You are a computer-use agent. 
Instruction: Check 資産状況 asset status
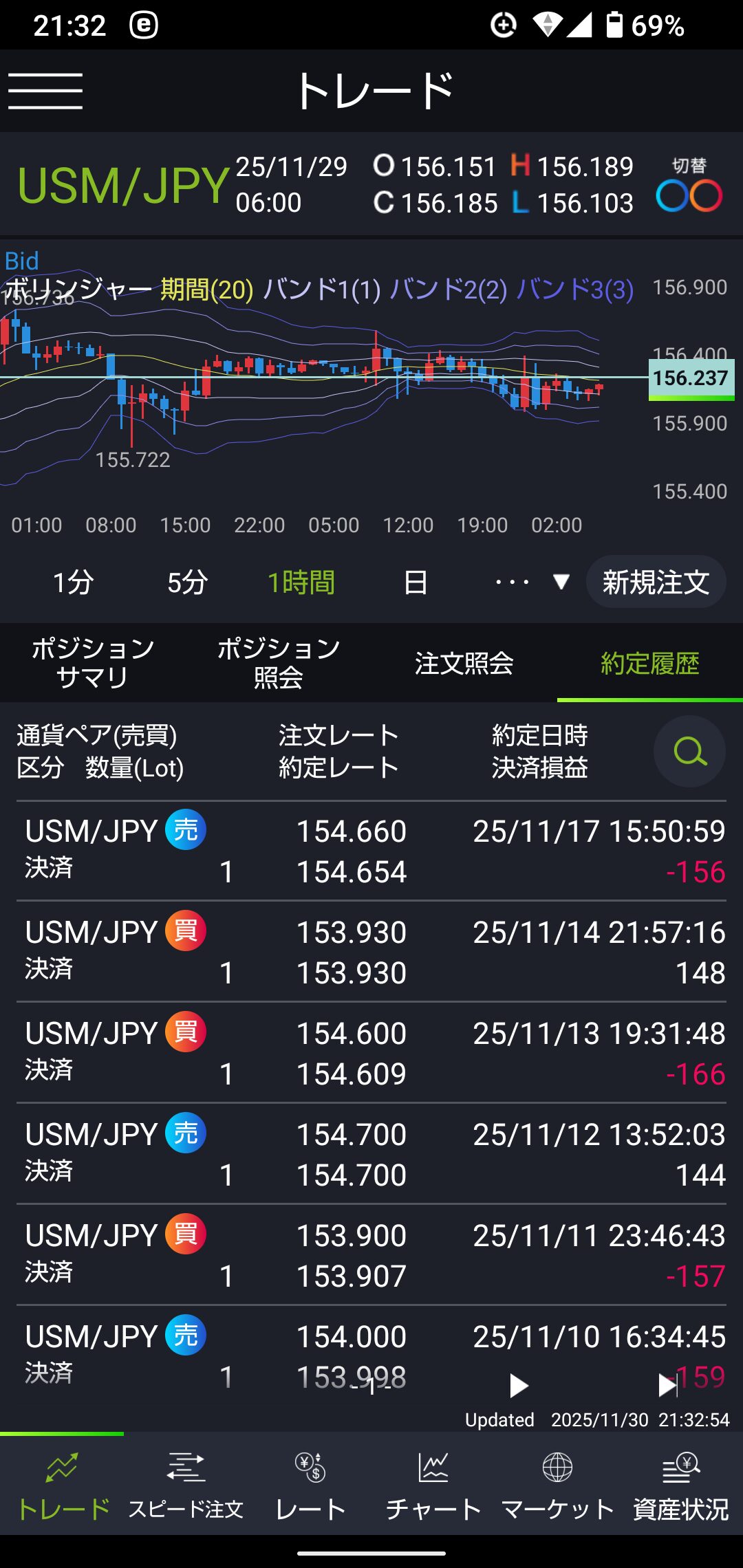[x=681, y=1484]
